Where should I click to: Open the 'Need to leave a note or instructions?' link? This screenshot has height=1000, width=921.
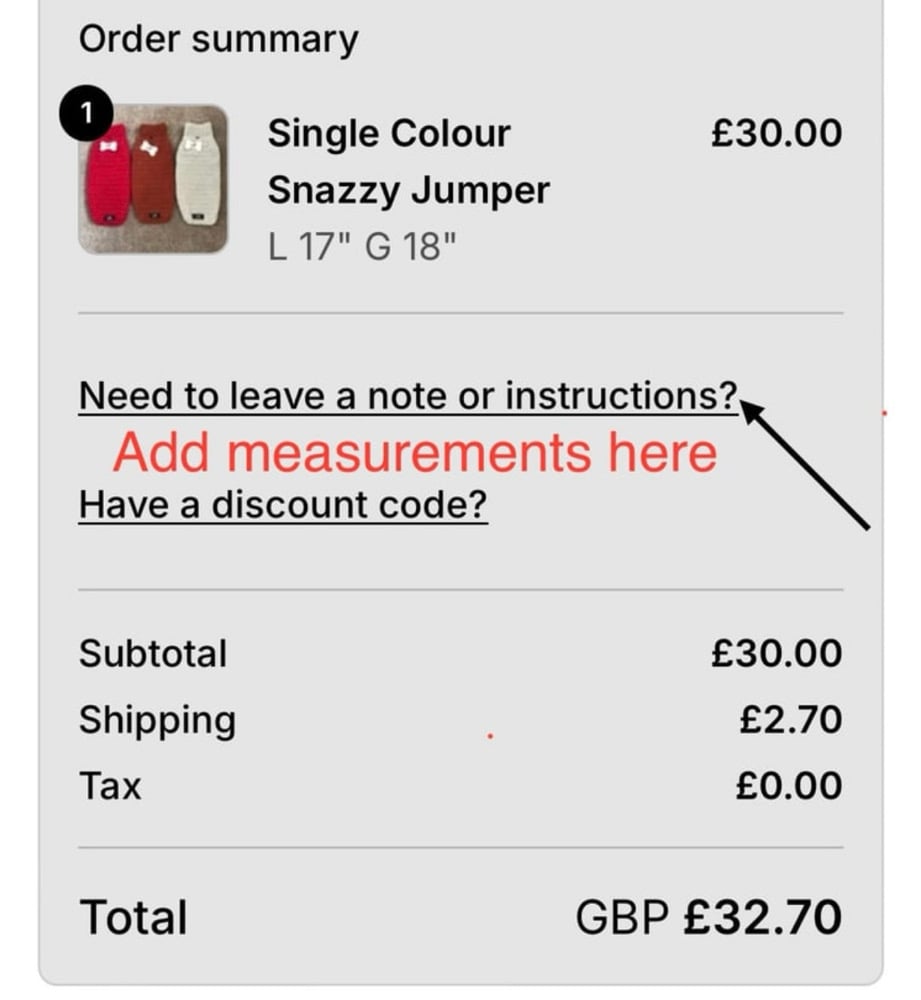click(x=408, y=397)
